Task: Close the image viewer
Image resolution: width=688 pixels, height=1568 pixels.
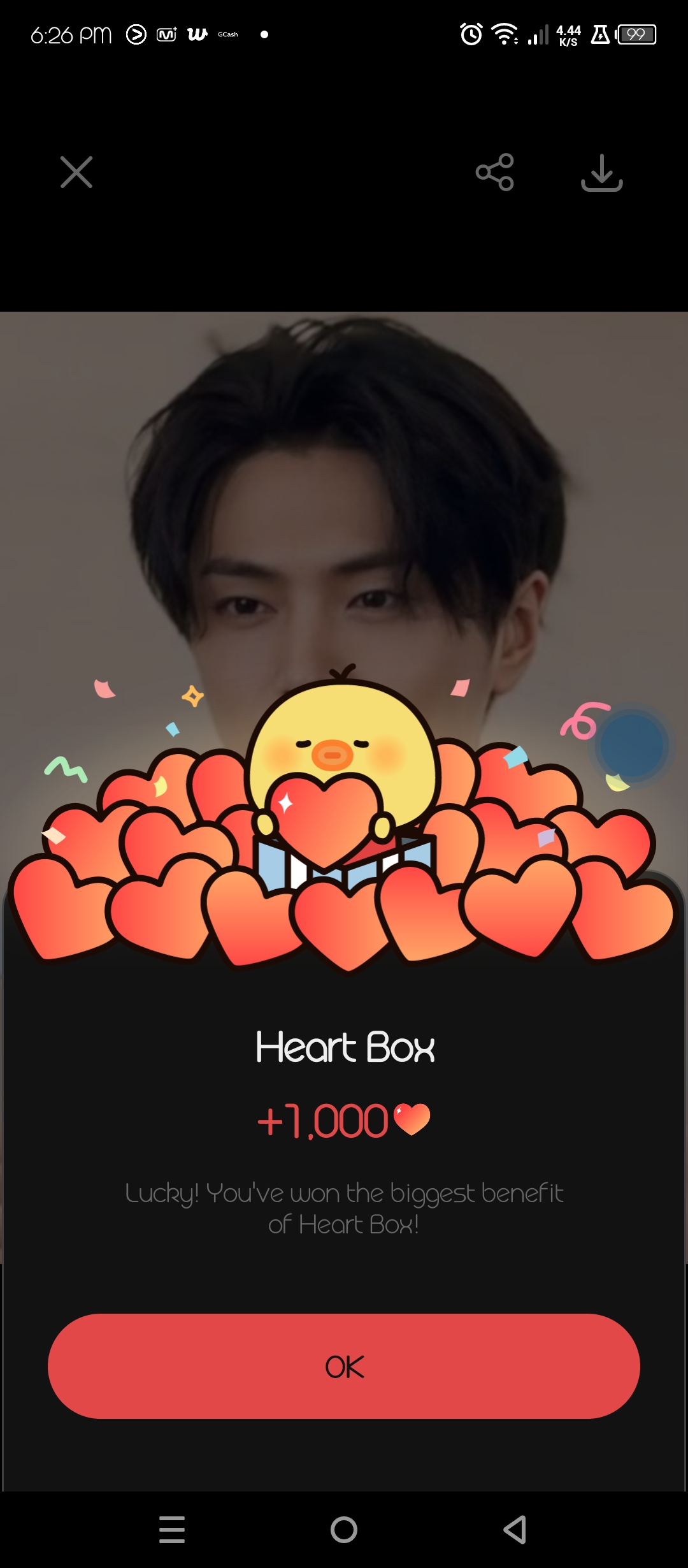Action: point(76,172)
